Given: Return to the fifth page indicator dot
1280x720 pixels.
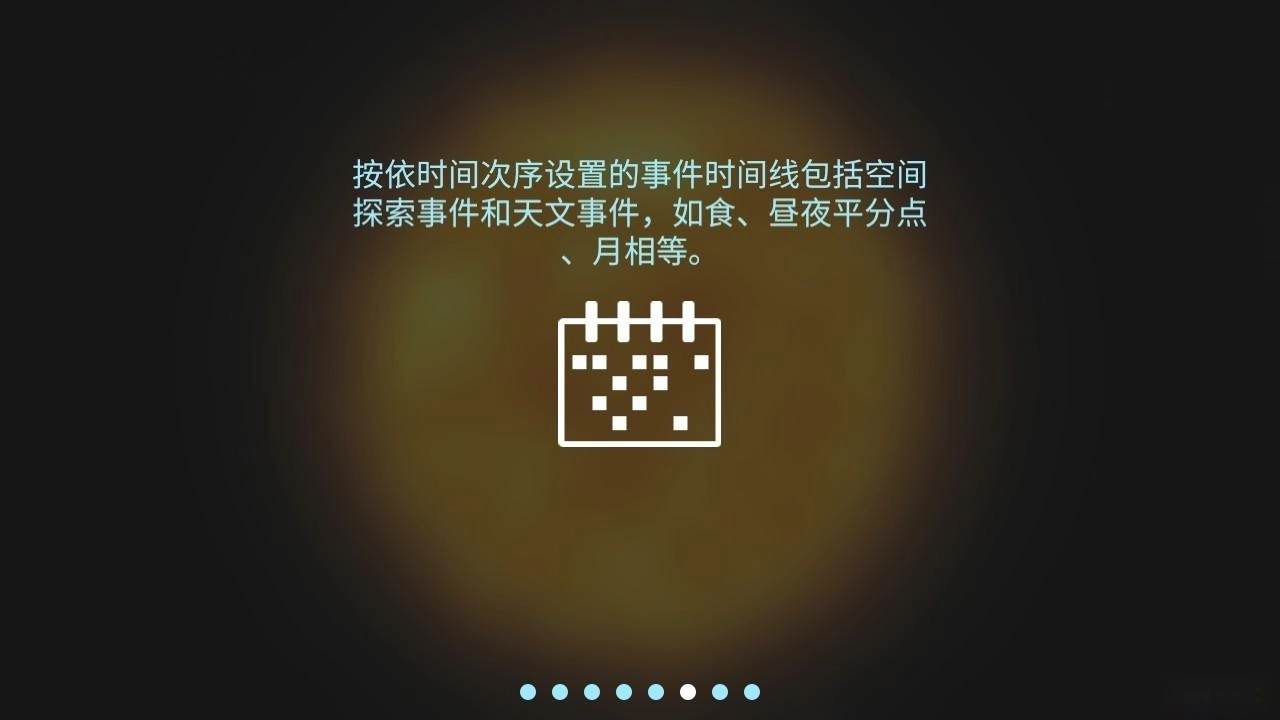Looking at the screenshot, I should [656, 692].
